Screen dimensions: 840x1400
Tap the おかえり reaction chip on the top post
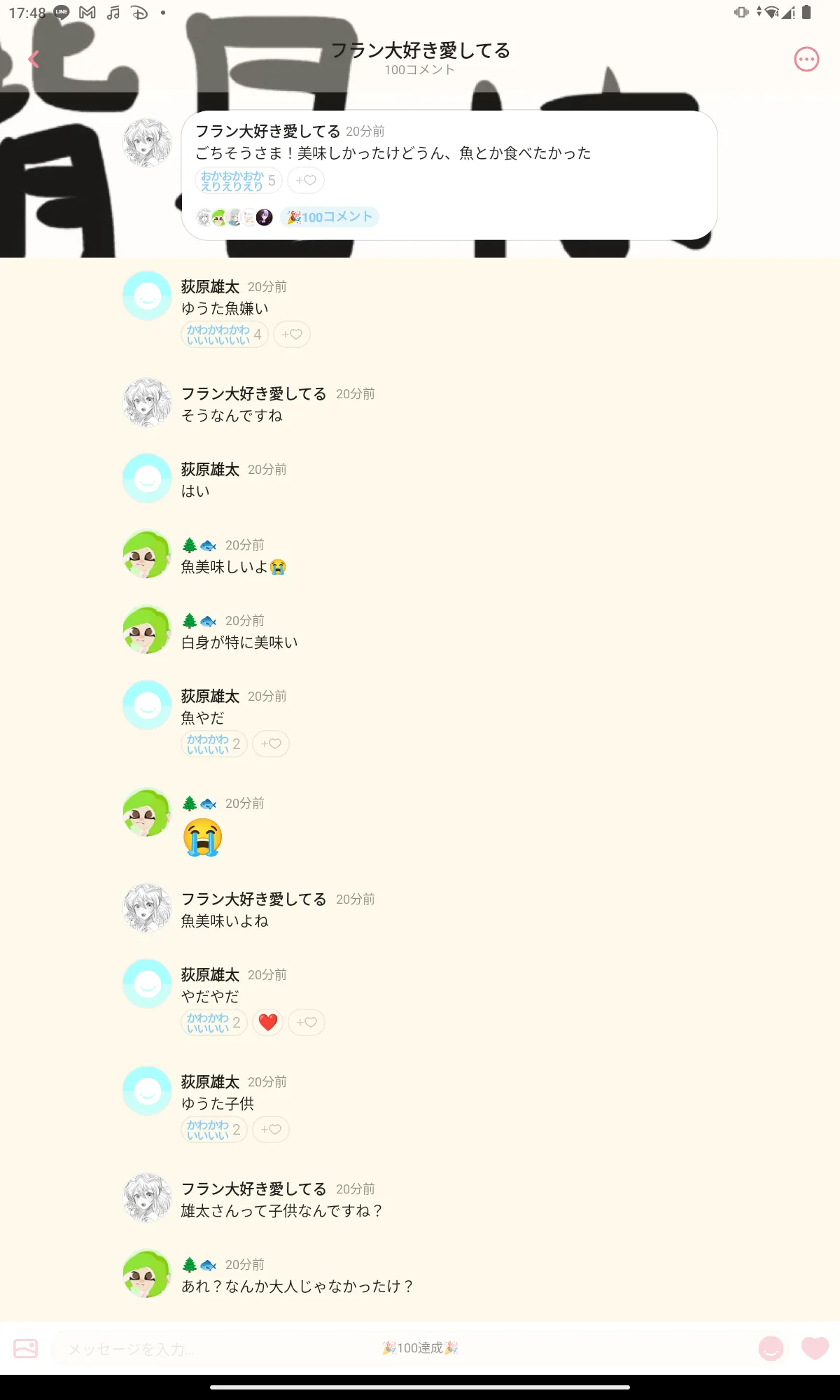239,181
